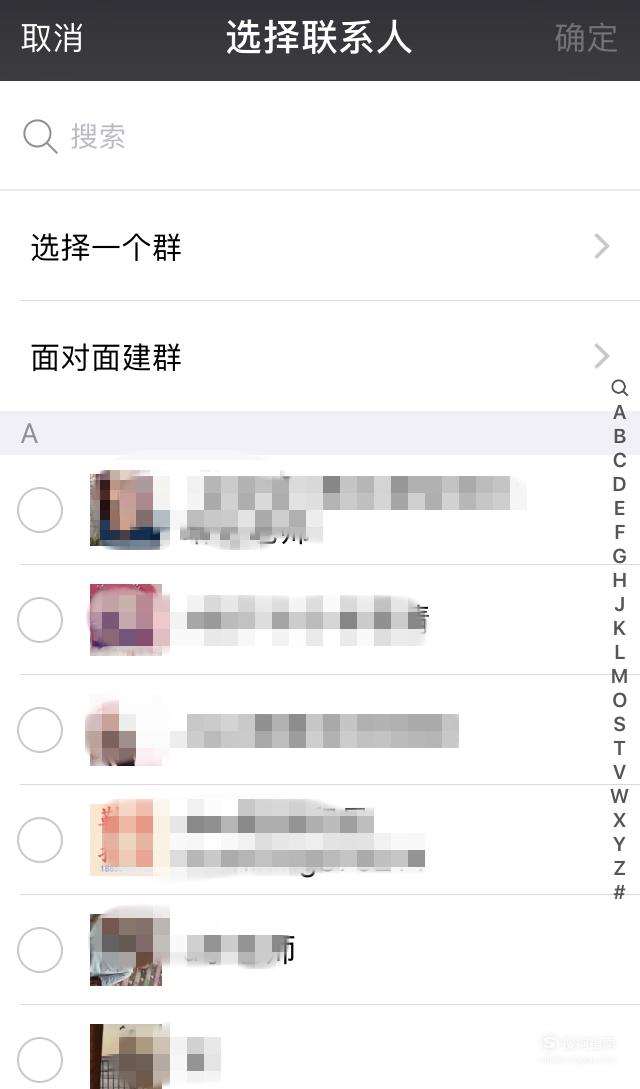Open 选择一个群
Viewport: 640px width, 1089px height.
tap(320, 247)
